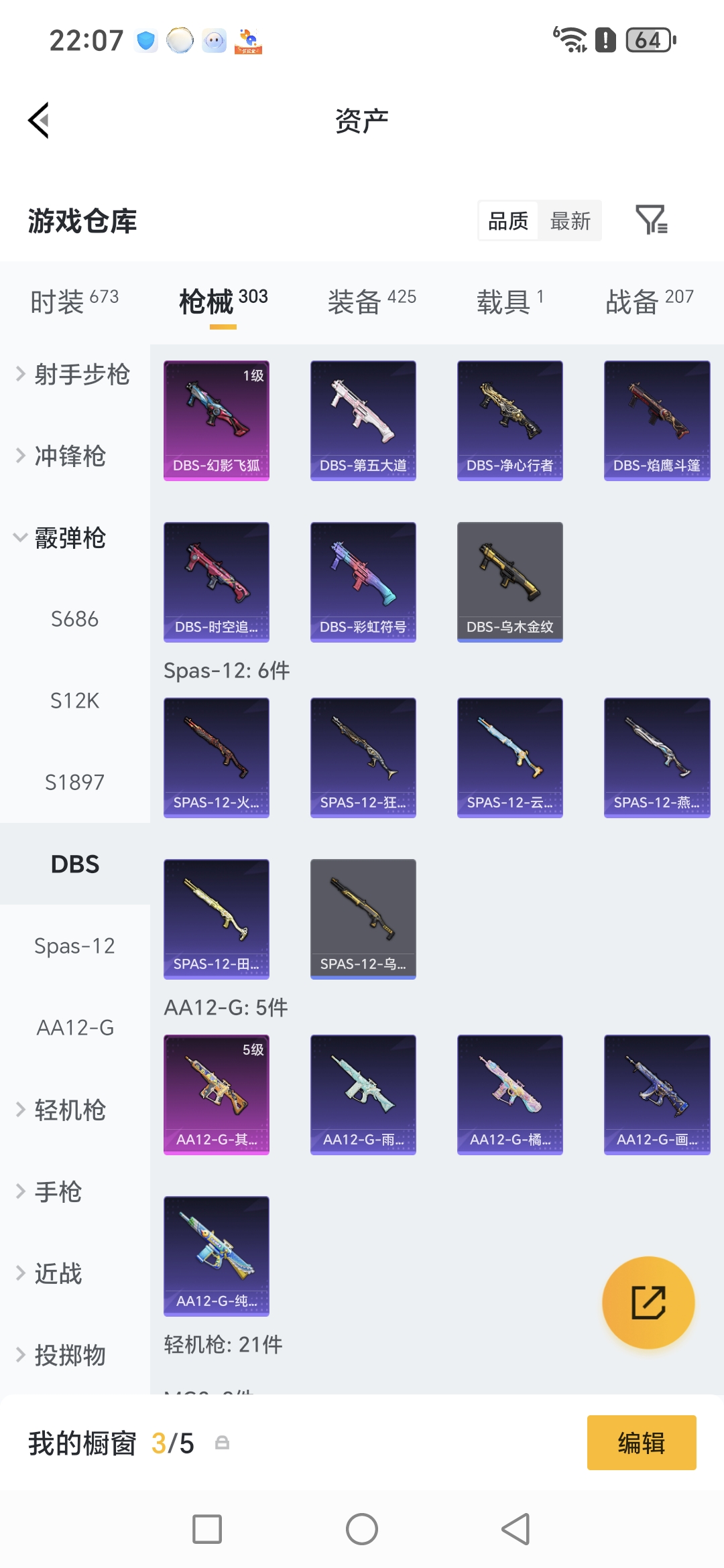Screen dimensions: 724x1568
Task: Switch to the 装备 tab
Action: (x=372, y=302)
